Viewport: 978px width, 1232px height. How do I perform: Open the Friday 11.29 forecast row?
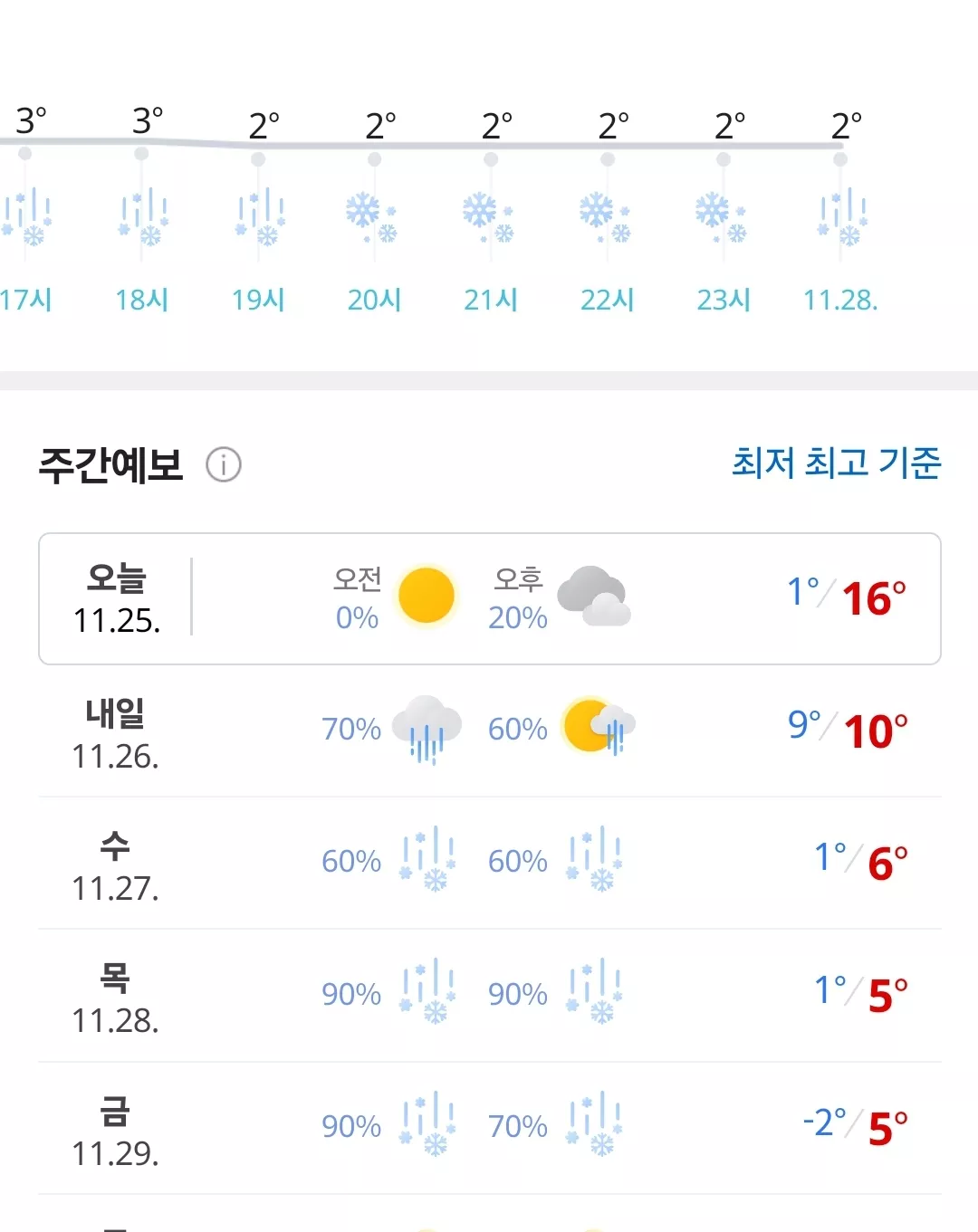coord(490,1129)
